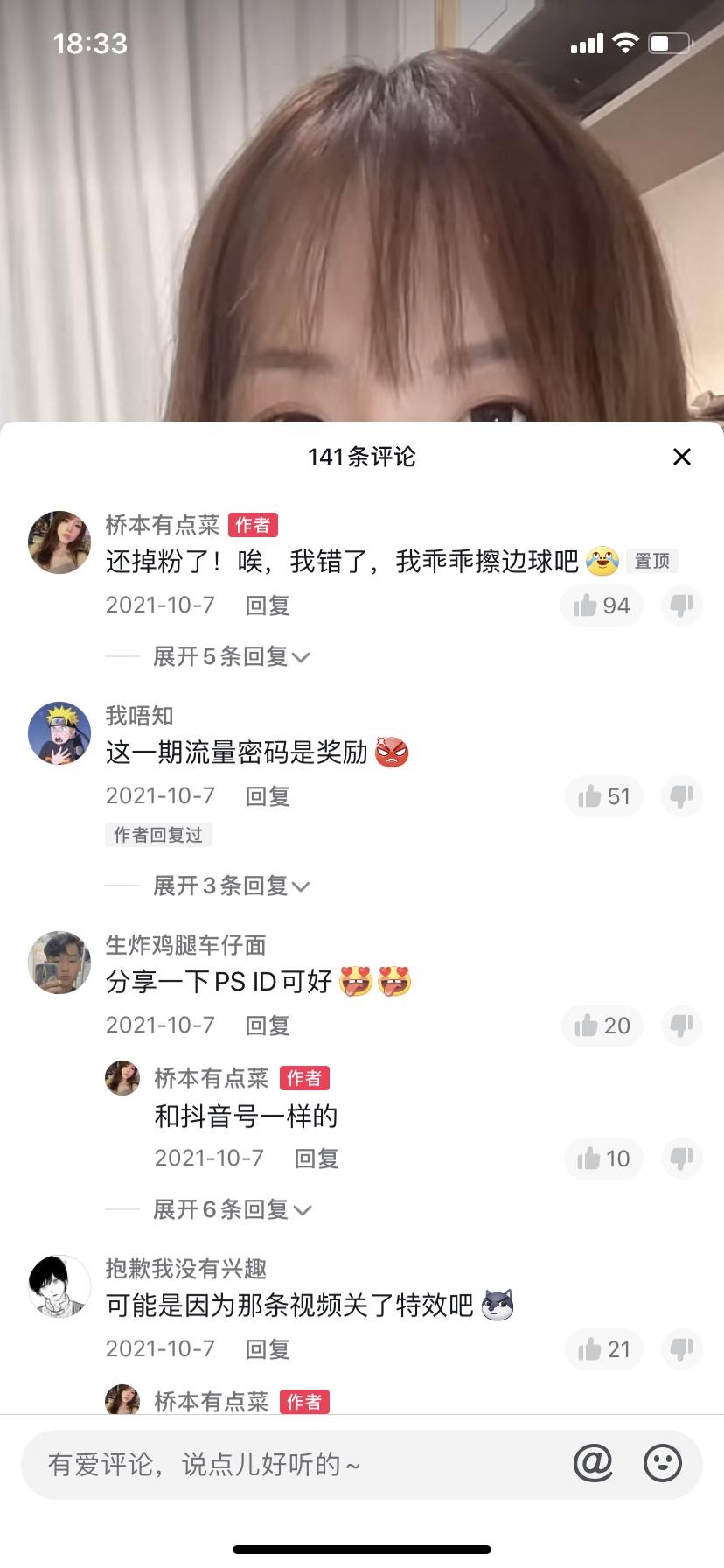Like 生炸鸡腿车仔面's comment
Image resolution: width=724 pixels, height=1568 pixels.
[602, 1025]
